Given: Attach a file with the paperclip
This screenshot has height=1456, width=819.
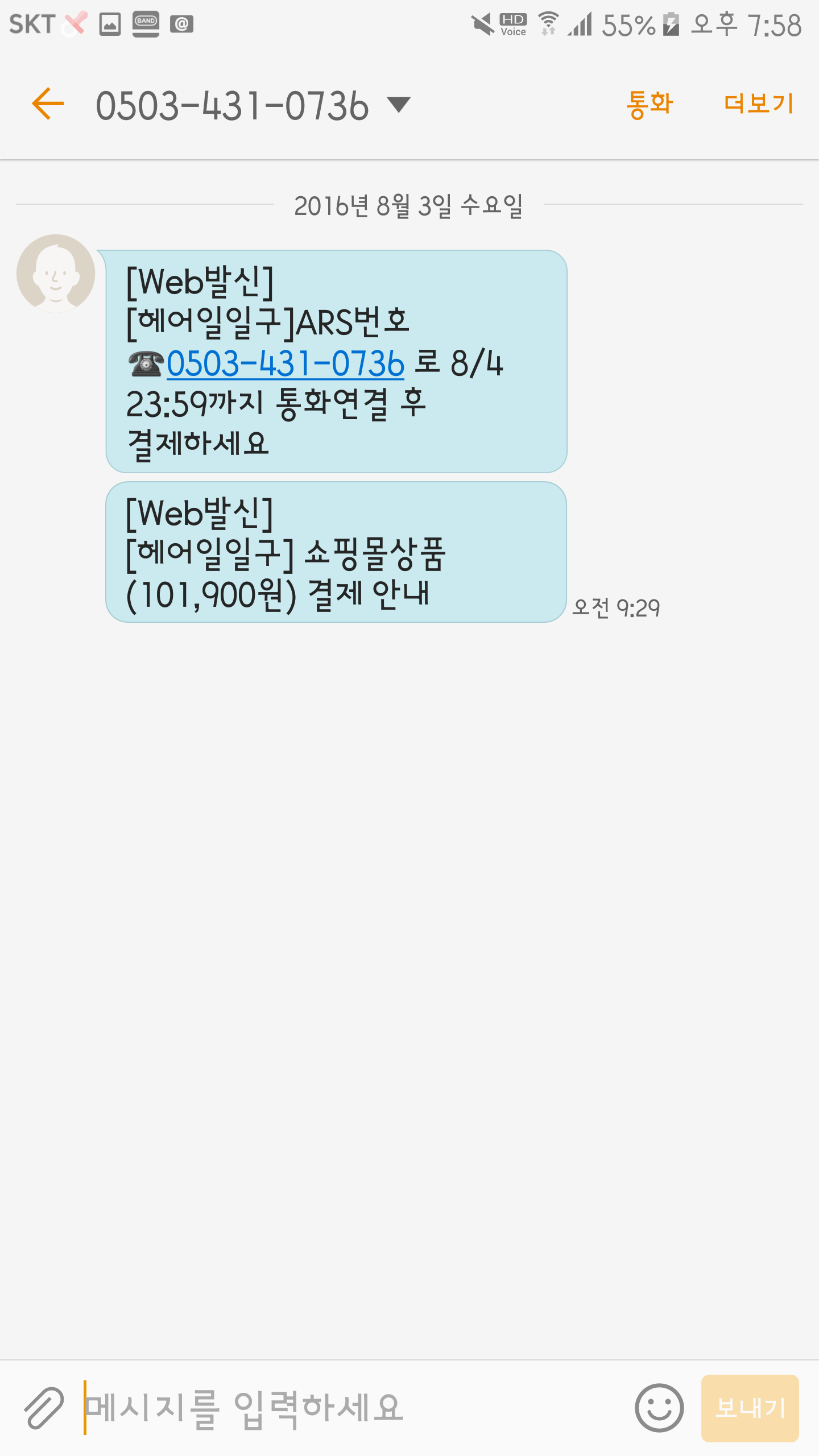Looking at the screenshot, I should click(44, 1408).
